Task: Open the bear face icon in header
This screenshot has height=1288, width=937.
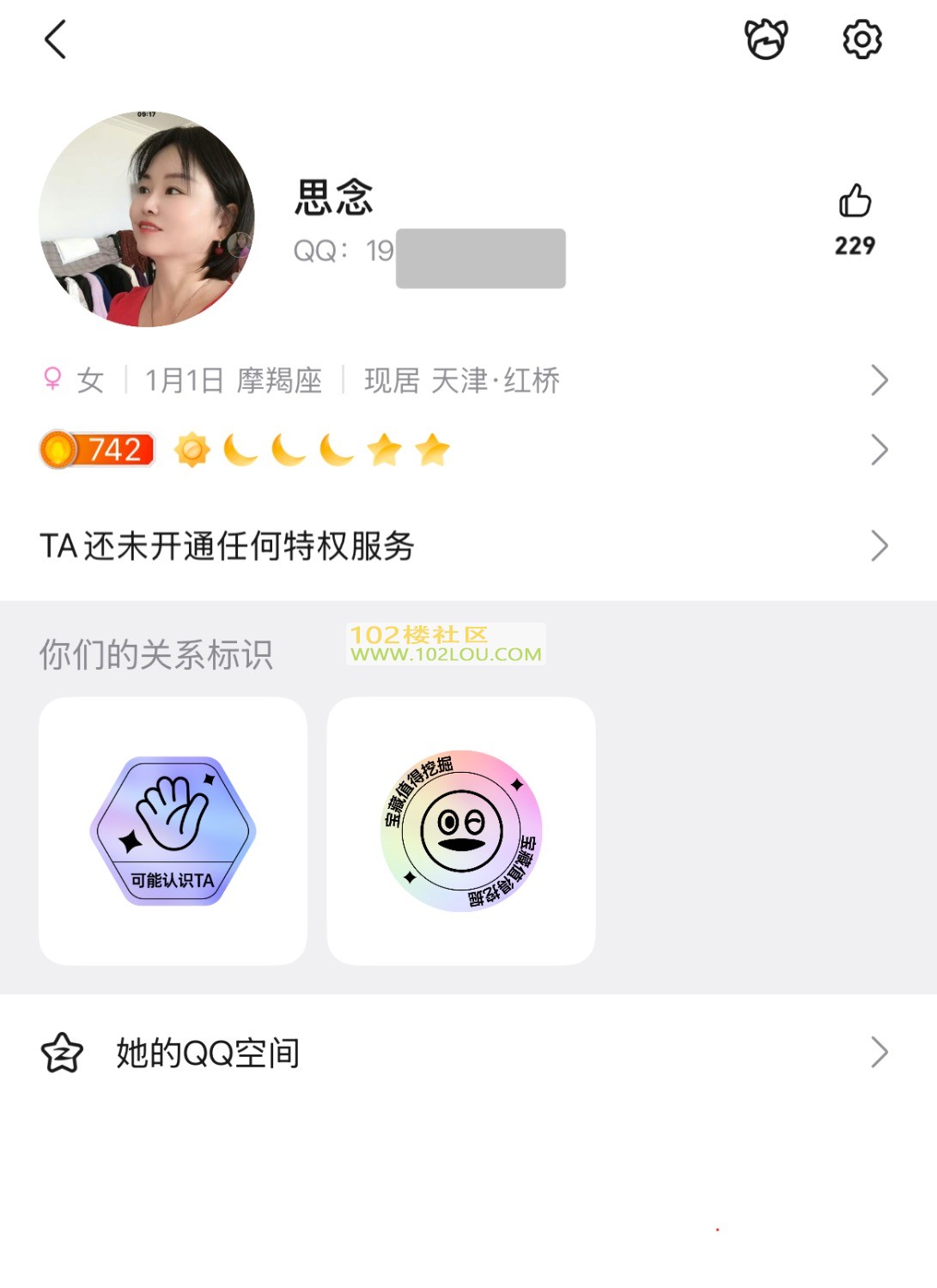Action: pyautogui.click(x=765, y=39)
